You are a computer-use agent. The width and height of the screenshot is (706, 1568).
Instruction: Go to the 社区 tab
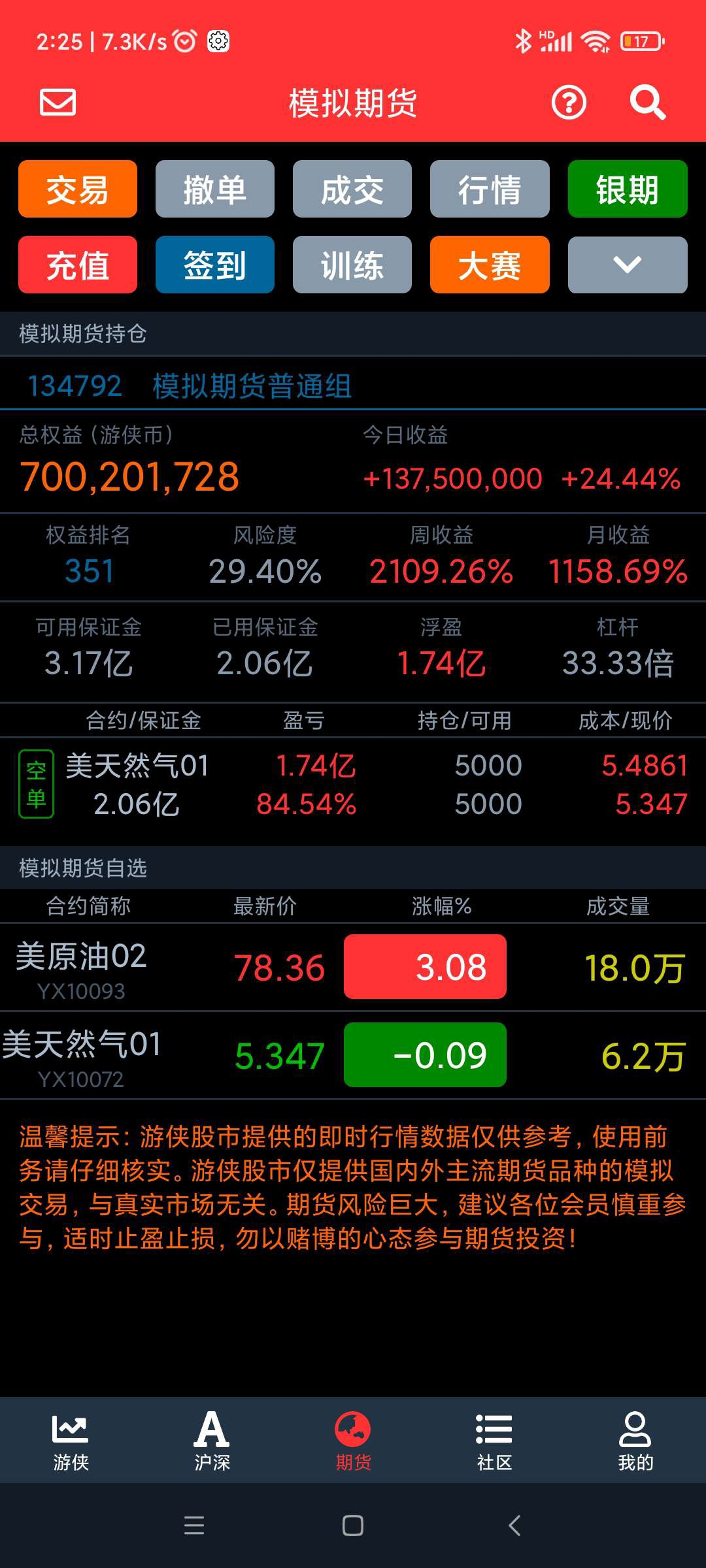point(494,1442)
